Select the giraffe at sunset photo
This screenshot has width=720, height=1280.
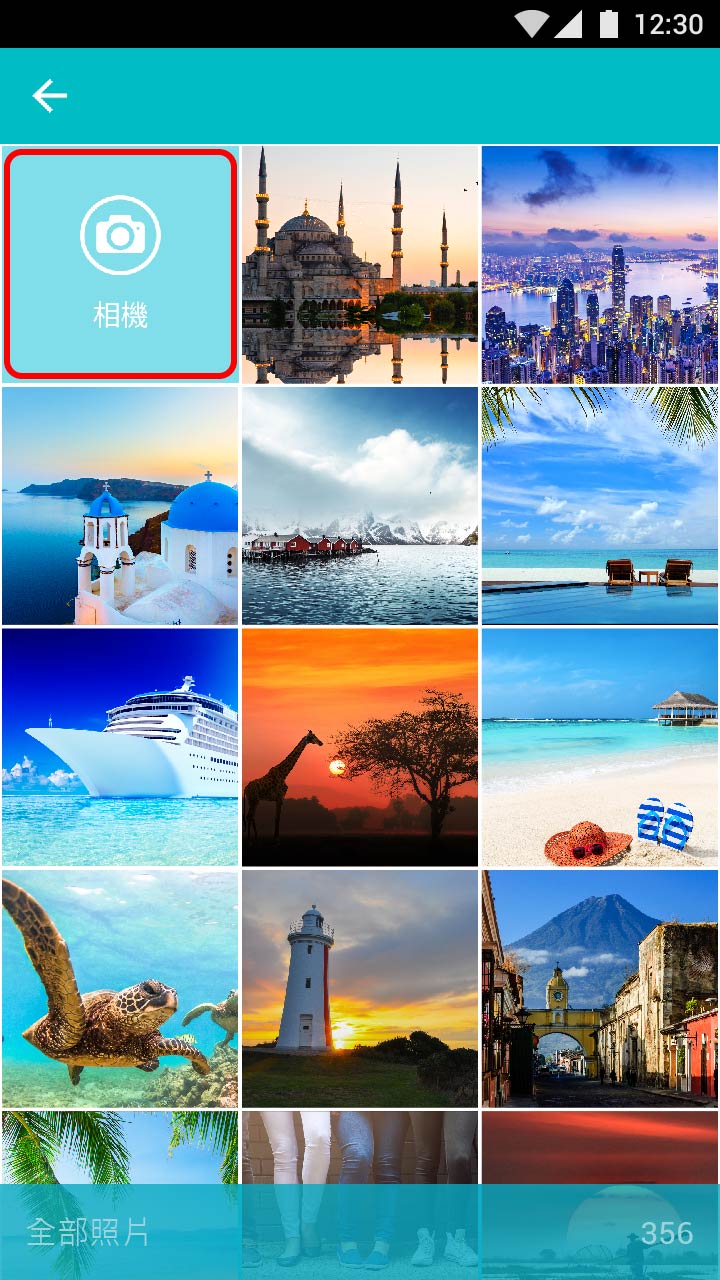click(360, 747)
